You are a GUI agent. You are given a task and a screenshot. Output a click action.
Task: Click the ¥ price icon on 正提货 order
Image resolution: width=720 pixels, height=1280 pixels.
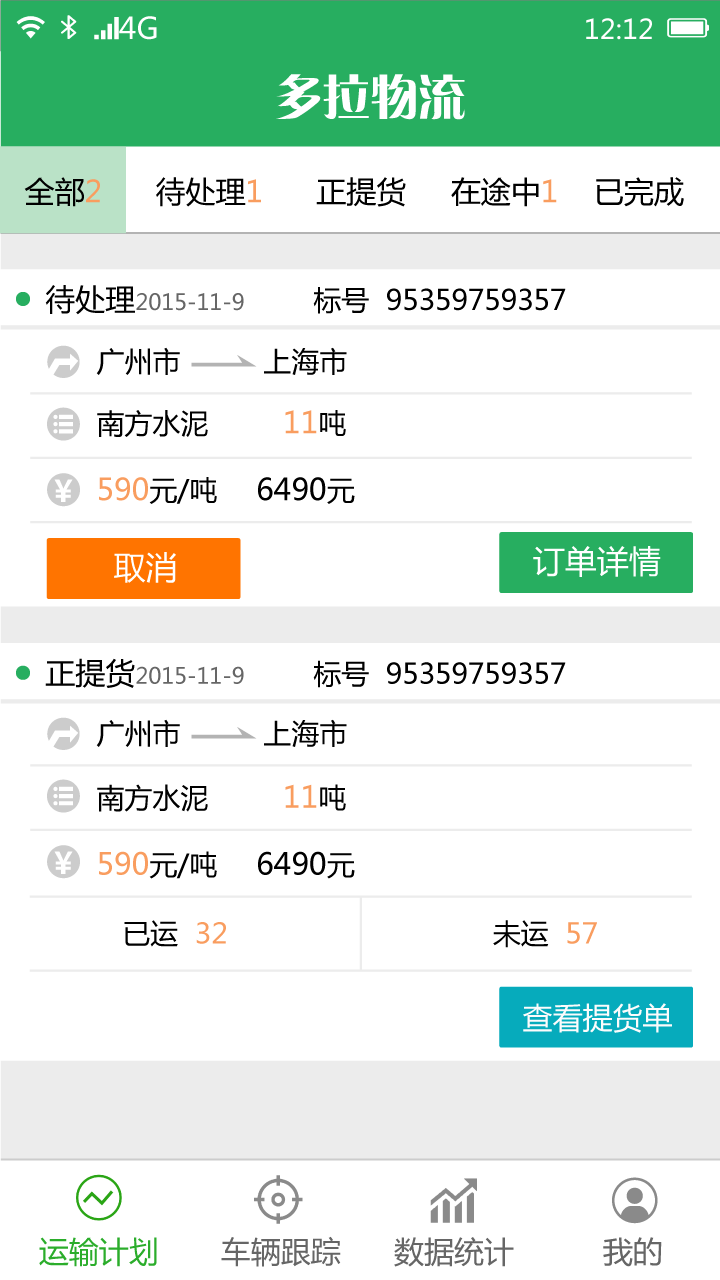tap(63, 862)
